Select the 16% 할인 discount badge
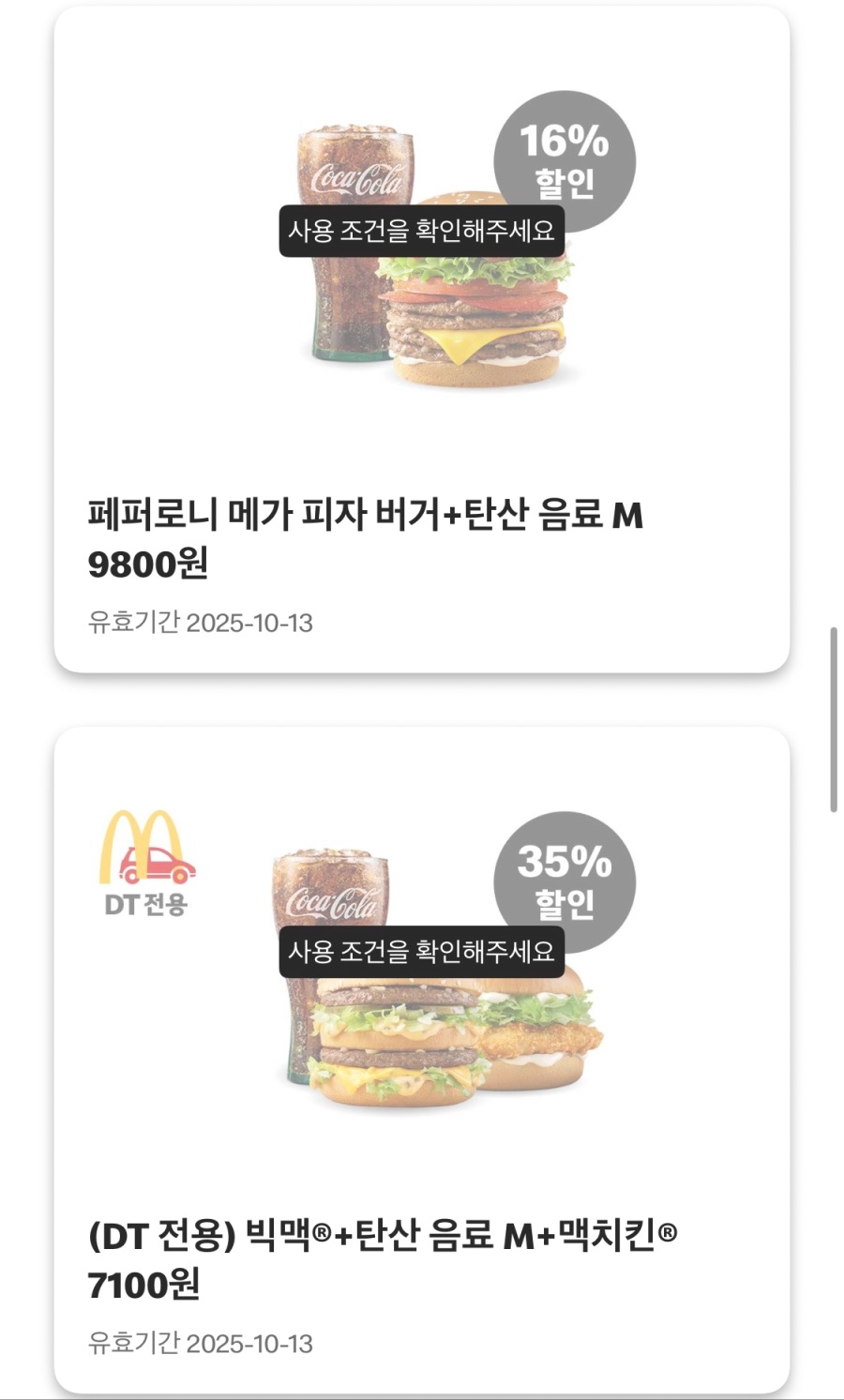844x1400 pixels. (565, 159)
